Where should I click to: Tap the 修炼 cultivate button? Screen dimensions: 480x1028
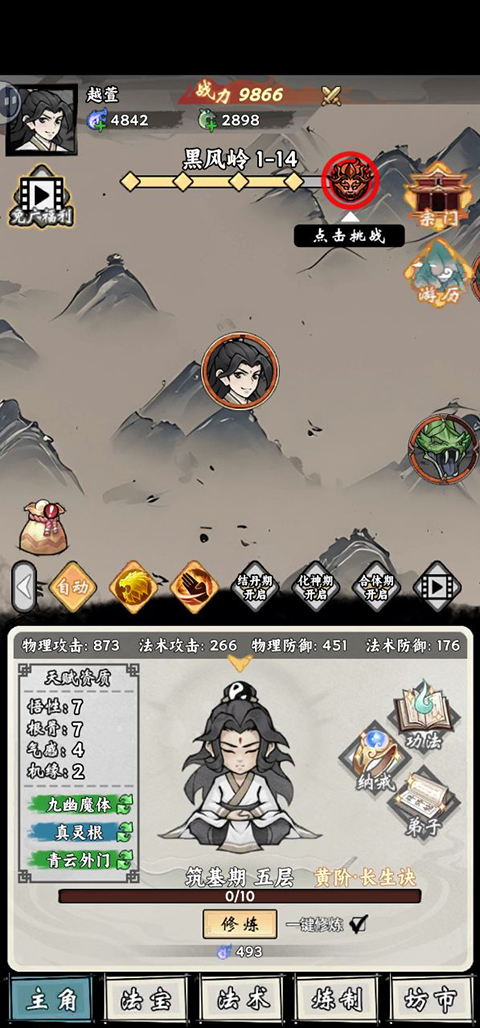[239, 924]
